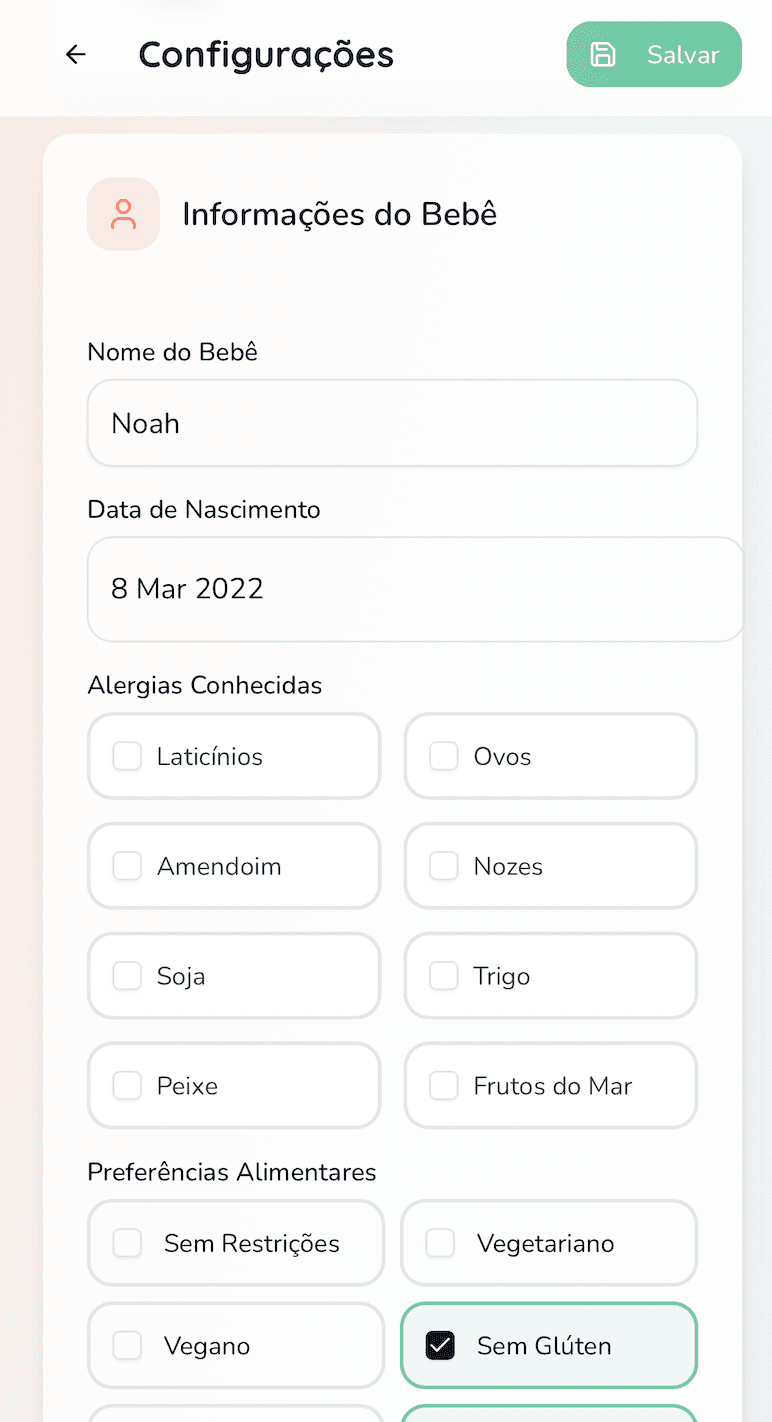Click the back arrow to exit Configurações
Viewport: 772px width, 1422px height.
[75, 55]
